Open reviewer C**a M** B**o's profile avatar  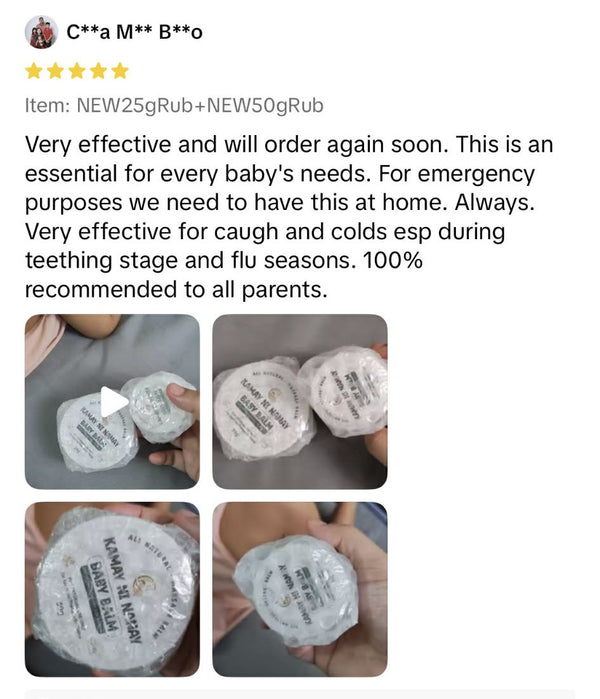tap(41, 33)
